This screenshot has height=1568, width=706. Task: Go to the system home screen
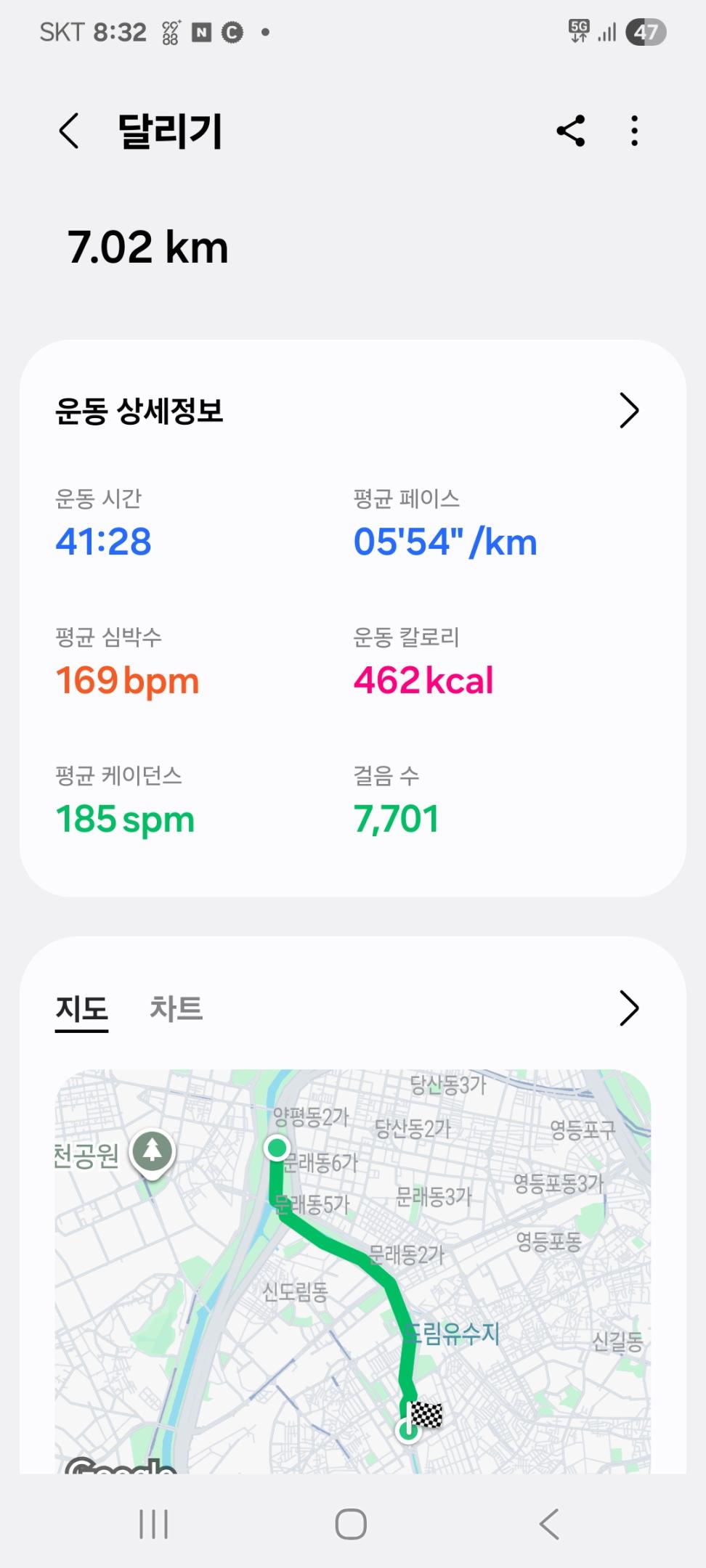point(351,1524)
